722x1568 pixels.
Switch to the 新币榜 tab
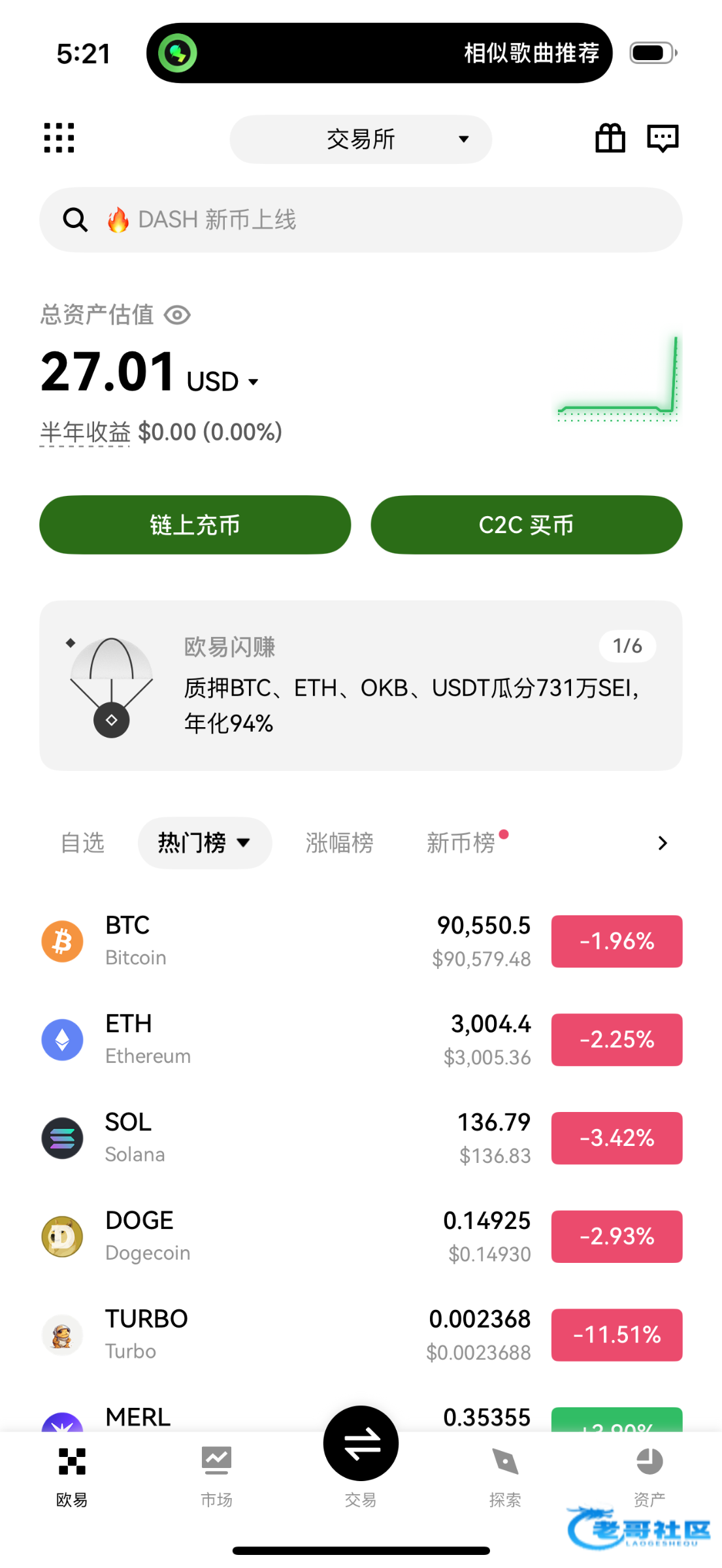coord(461,843)
